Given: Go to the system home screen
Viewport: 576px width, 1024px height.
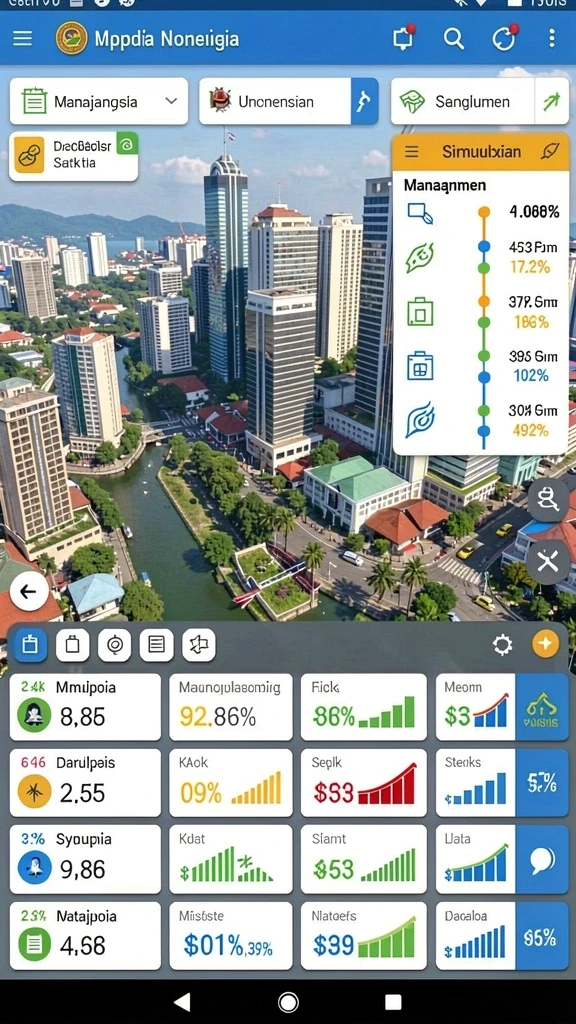Looking at the screenshot, I should [x=288, y=1002].
